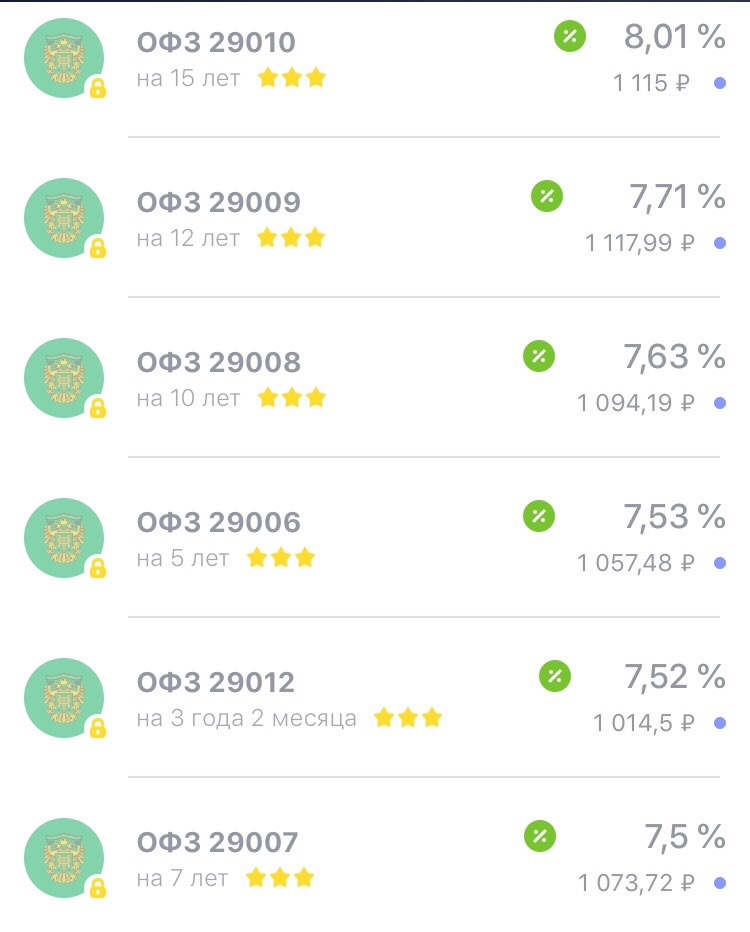Image resolution: width=750 pixels, height=932 pixels.
Task: Select the ОФЗ 29008 bond row
Action: [218, 363]
